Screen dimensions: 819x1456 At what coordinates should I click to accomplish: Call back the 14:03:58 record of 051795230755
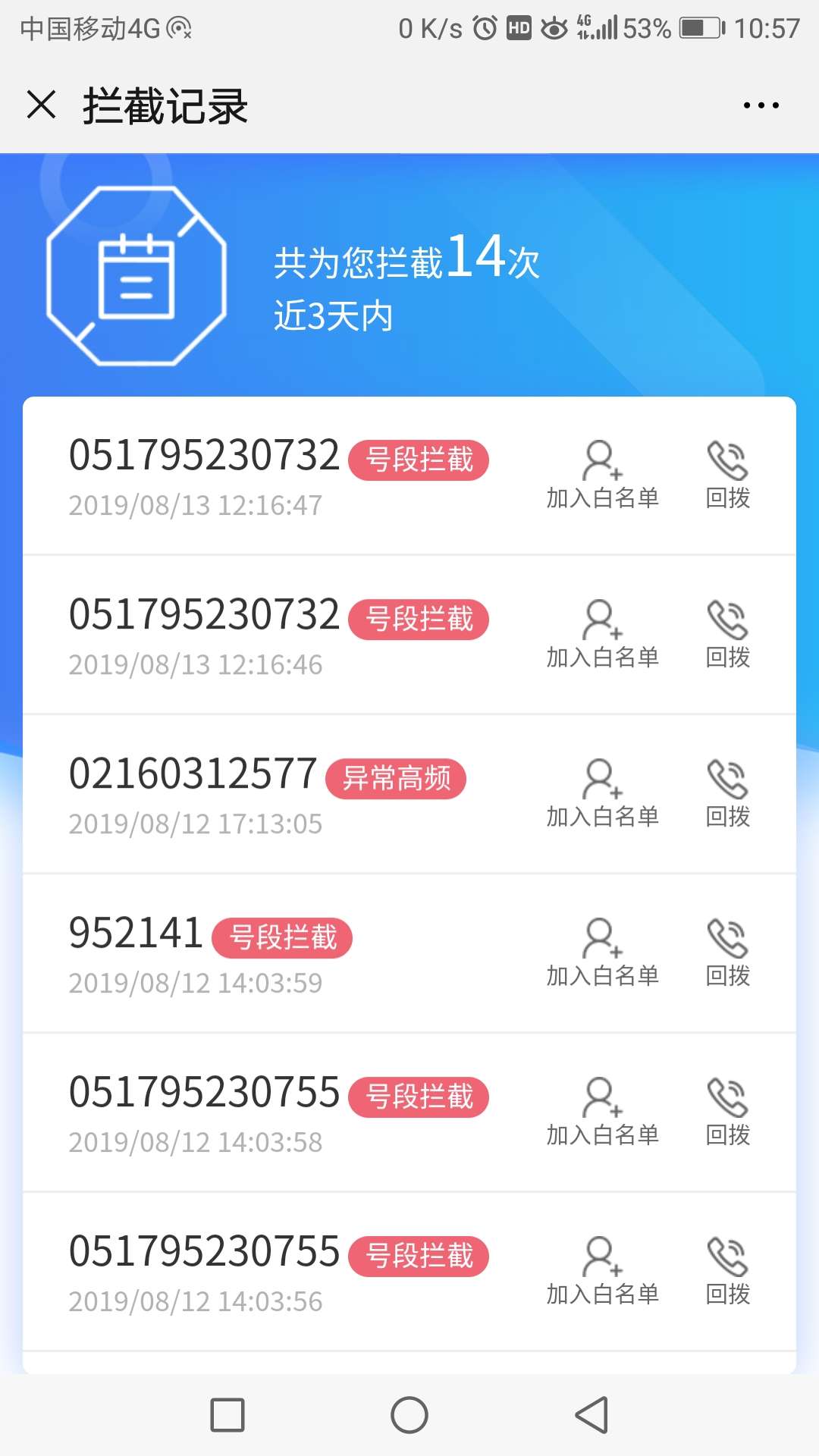pos(728,1112)
